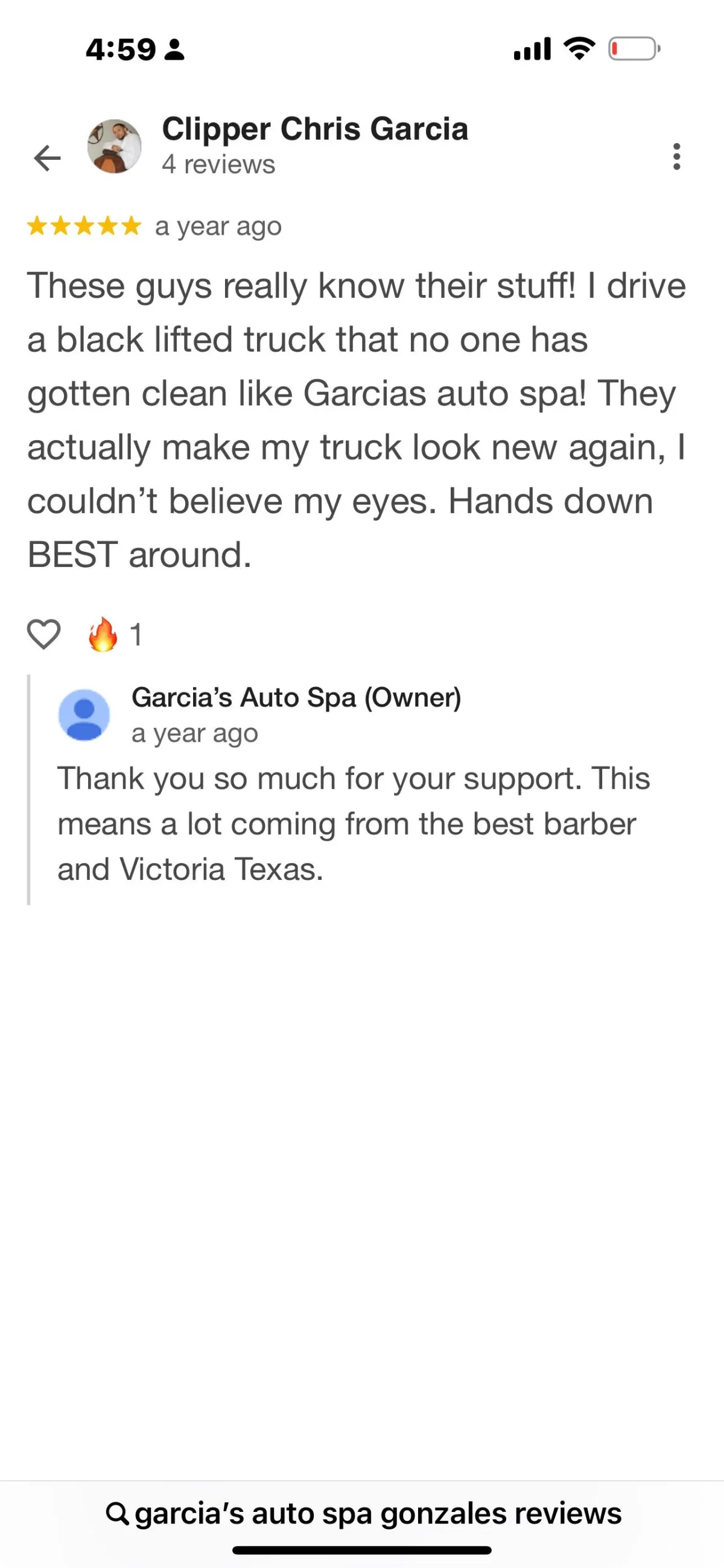Go back using the arrow icon
The width and height of the screenshot is (724, 1568).
click(47, 158)
